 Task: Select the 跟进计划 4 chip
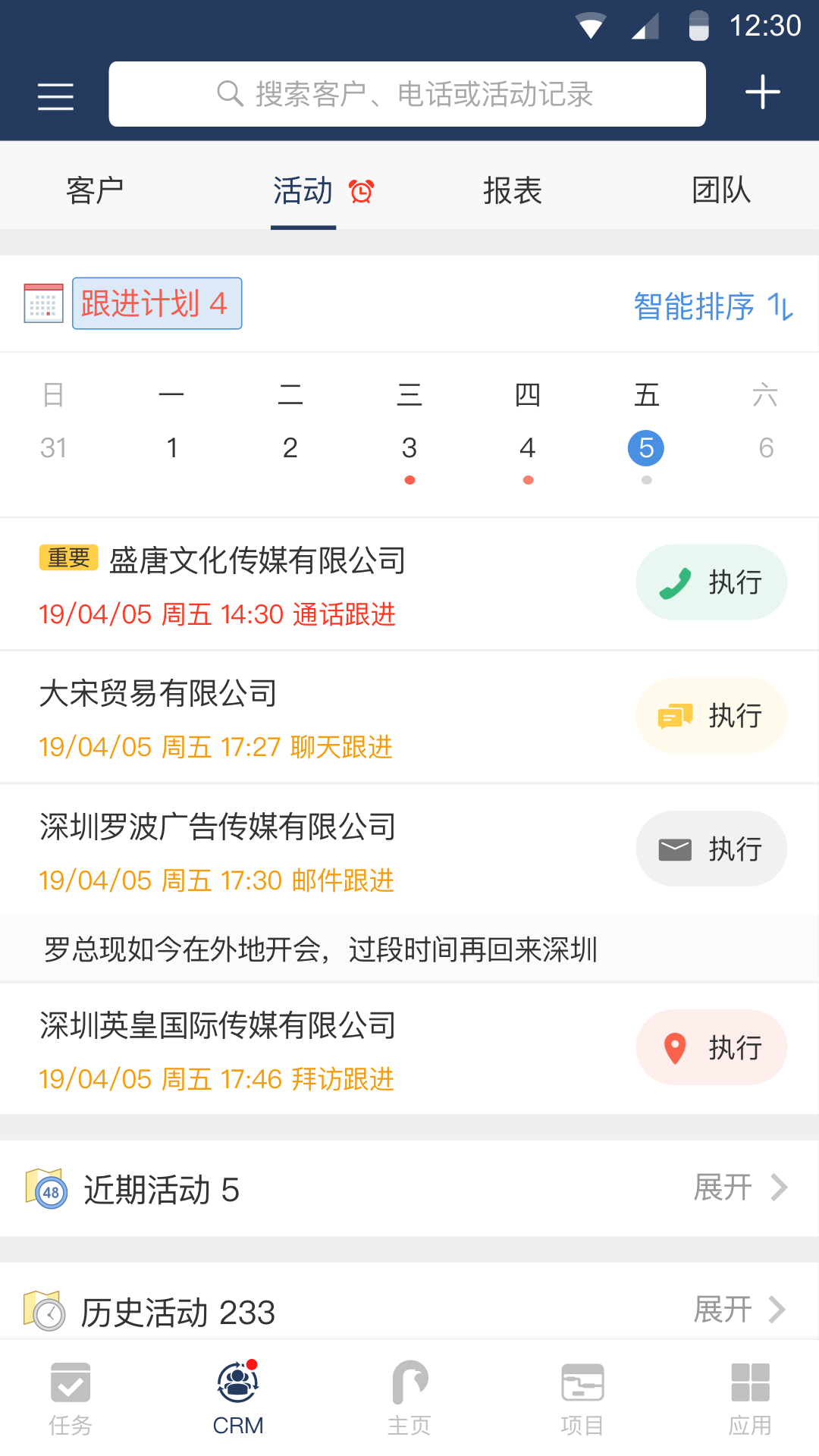point(157,303)
